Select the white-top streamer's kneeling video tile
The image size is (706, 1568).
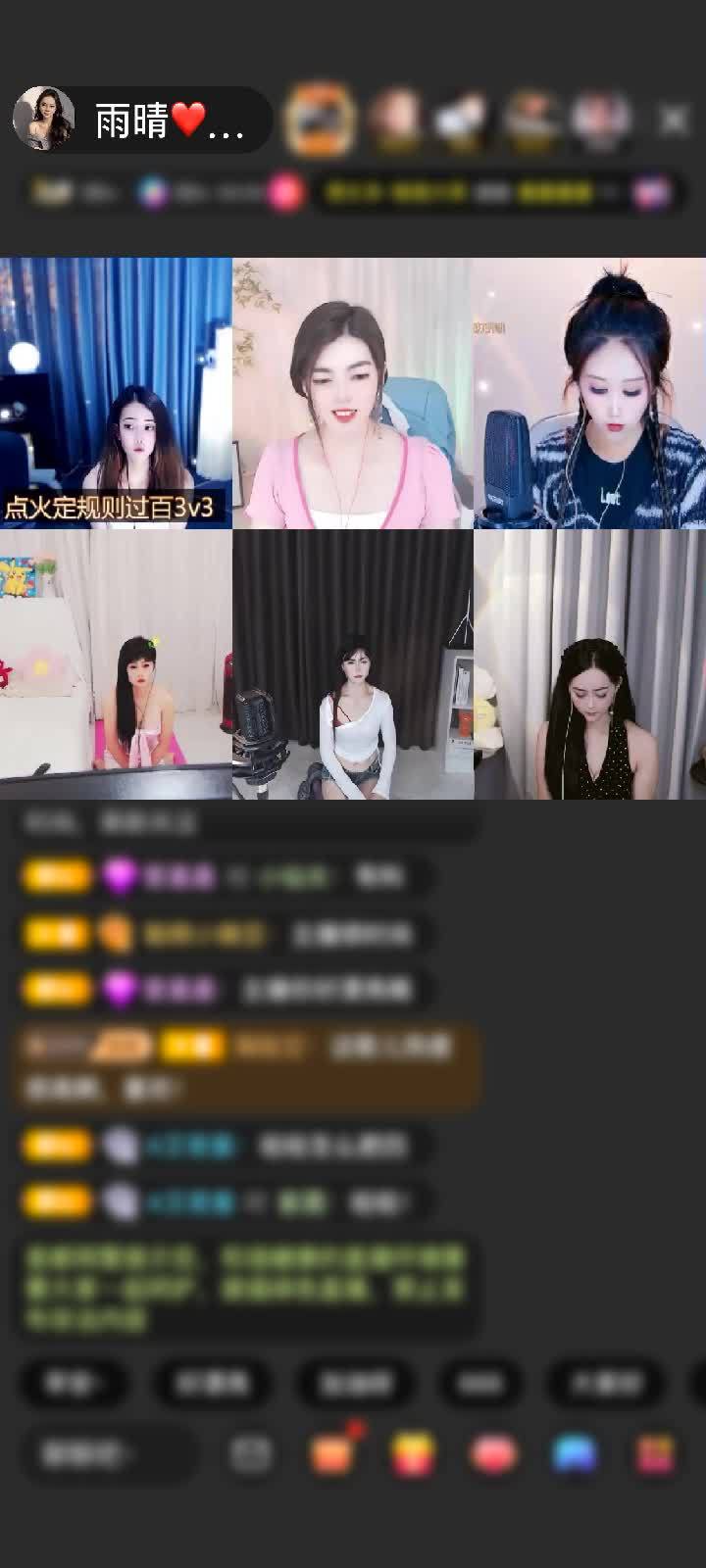(353, 664)
